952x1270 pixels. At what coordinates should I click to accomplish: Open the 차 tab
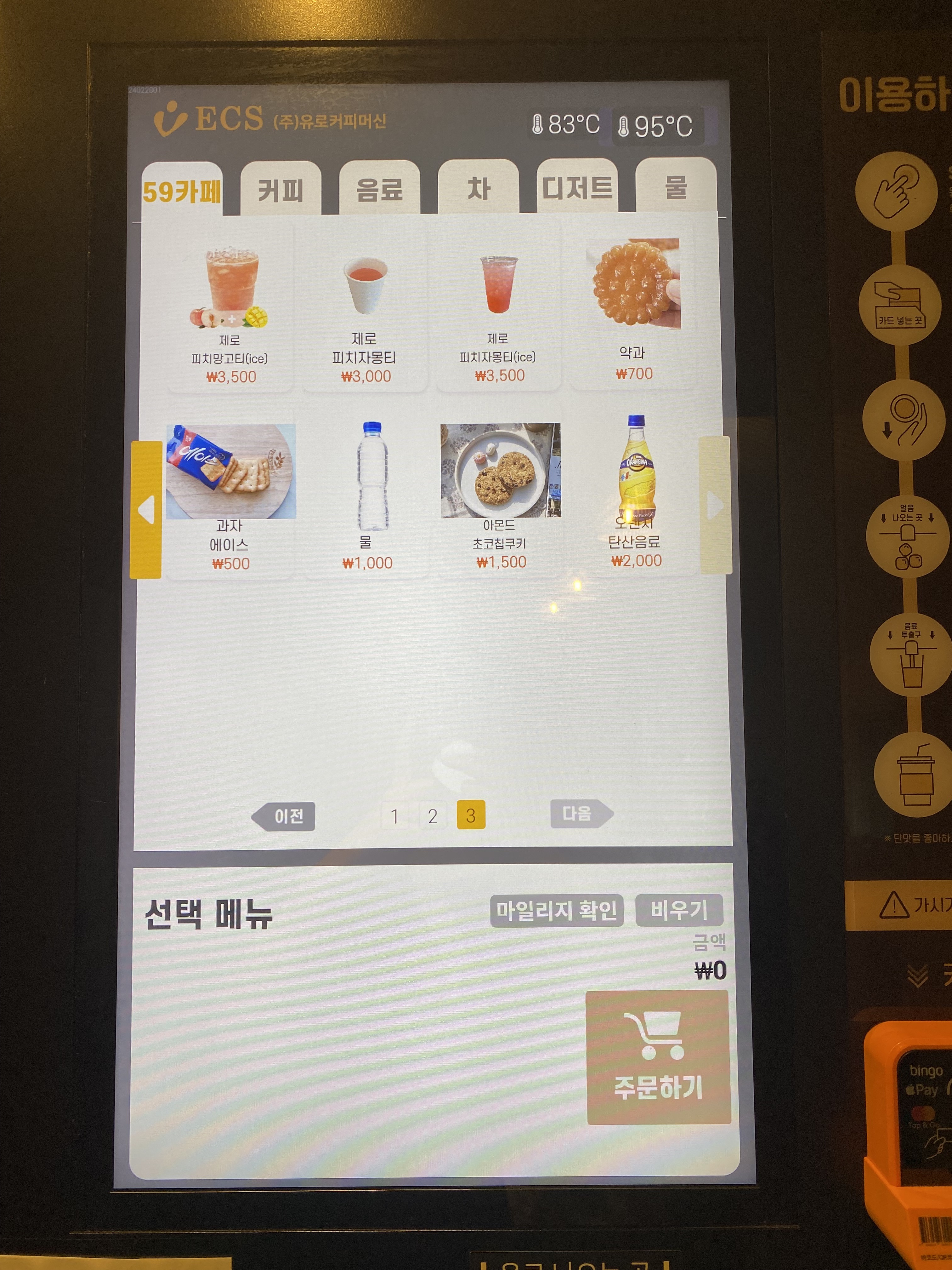coord(478,188)
